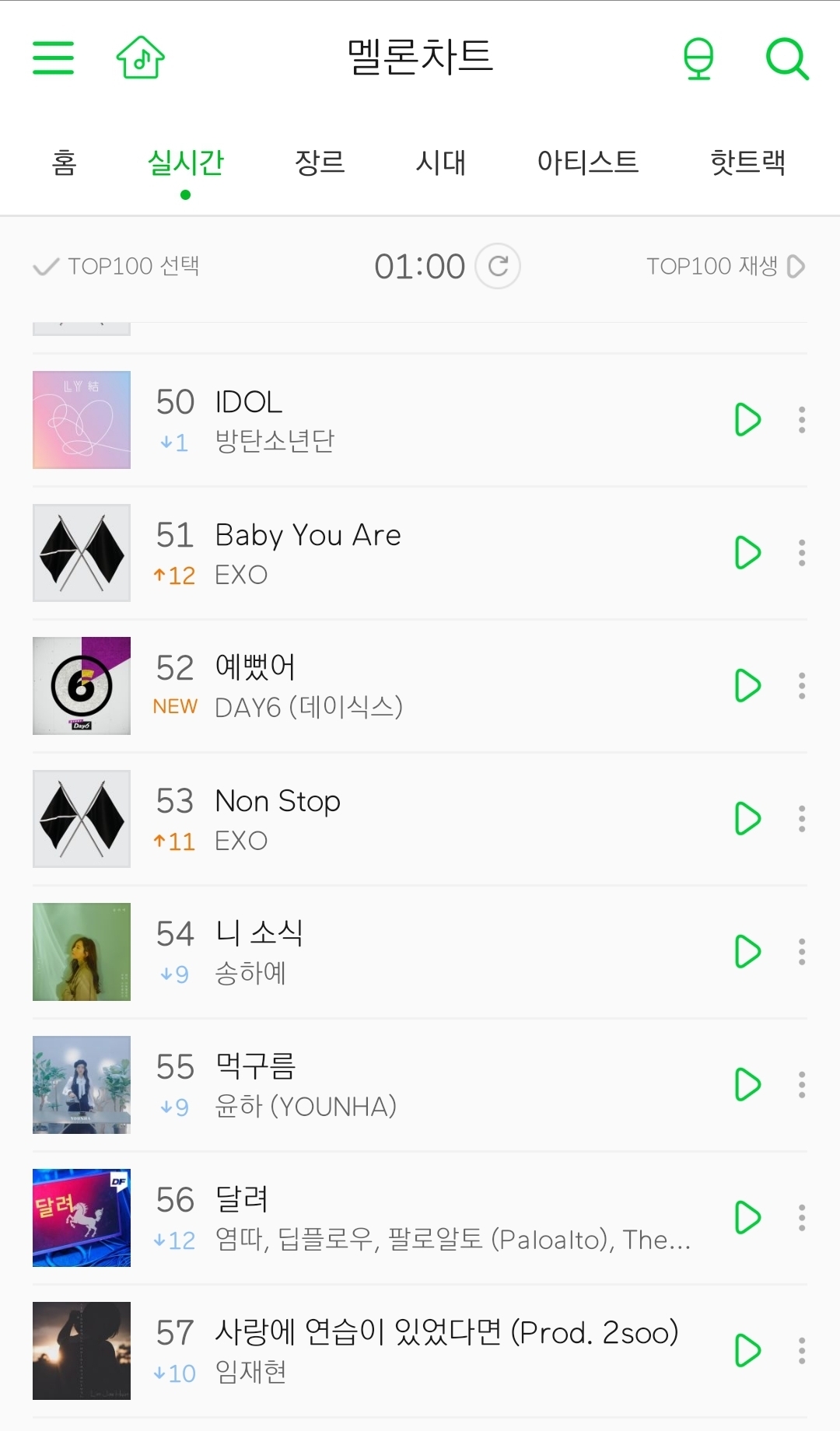
Task: Open 사랑에 연습이 있었다면 song row
Action: [420, 1351]
